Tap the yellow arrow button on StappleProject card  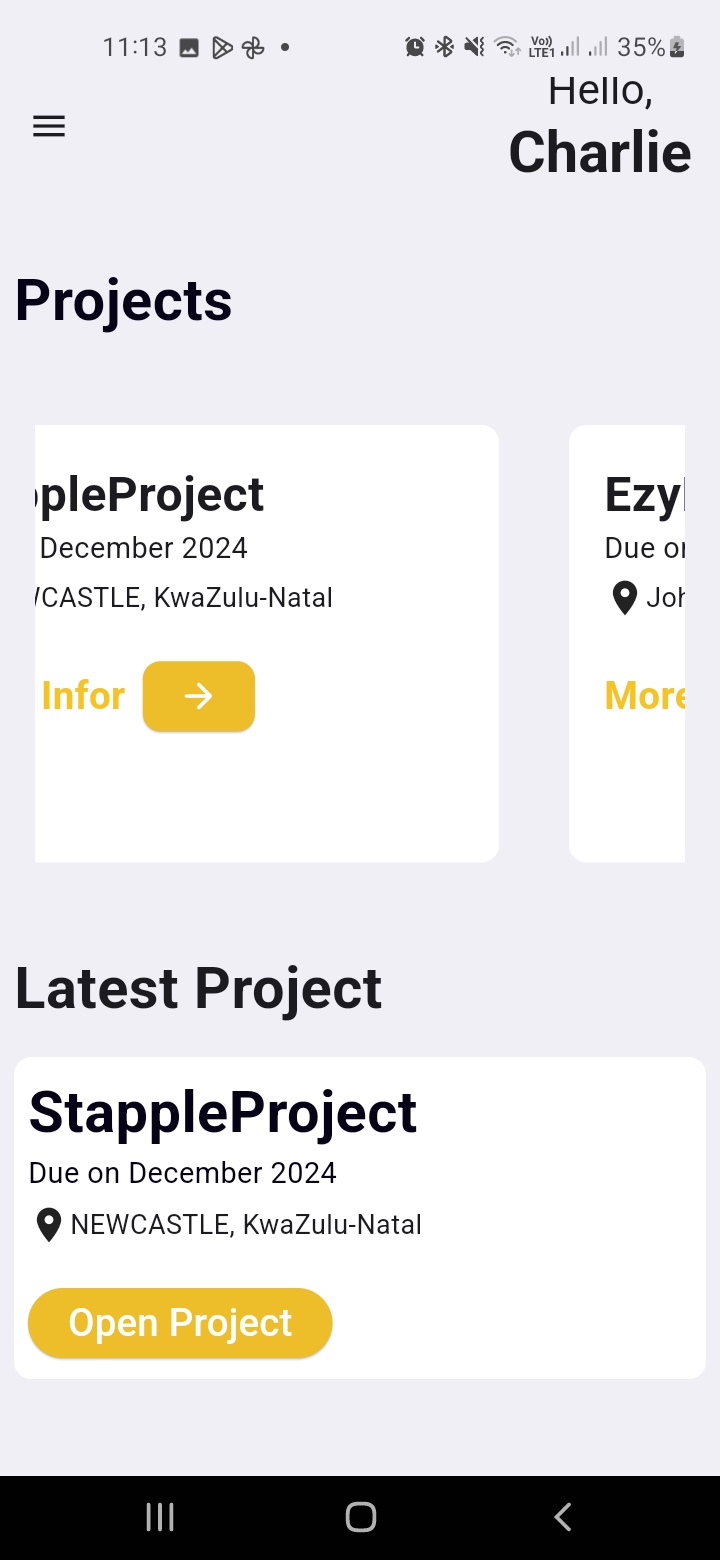(199, 696)
